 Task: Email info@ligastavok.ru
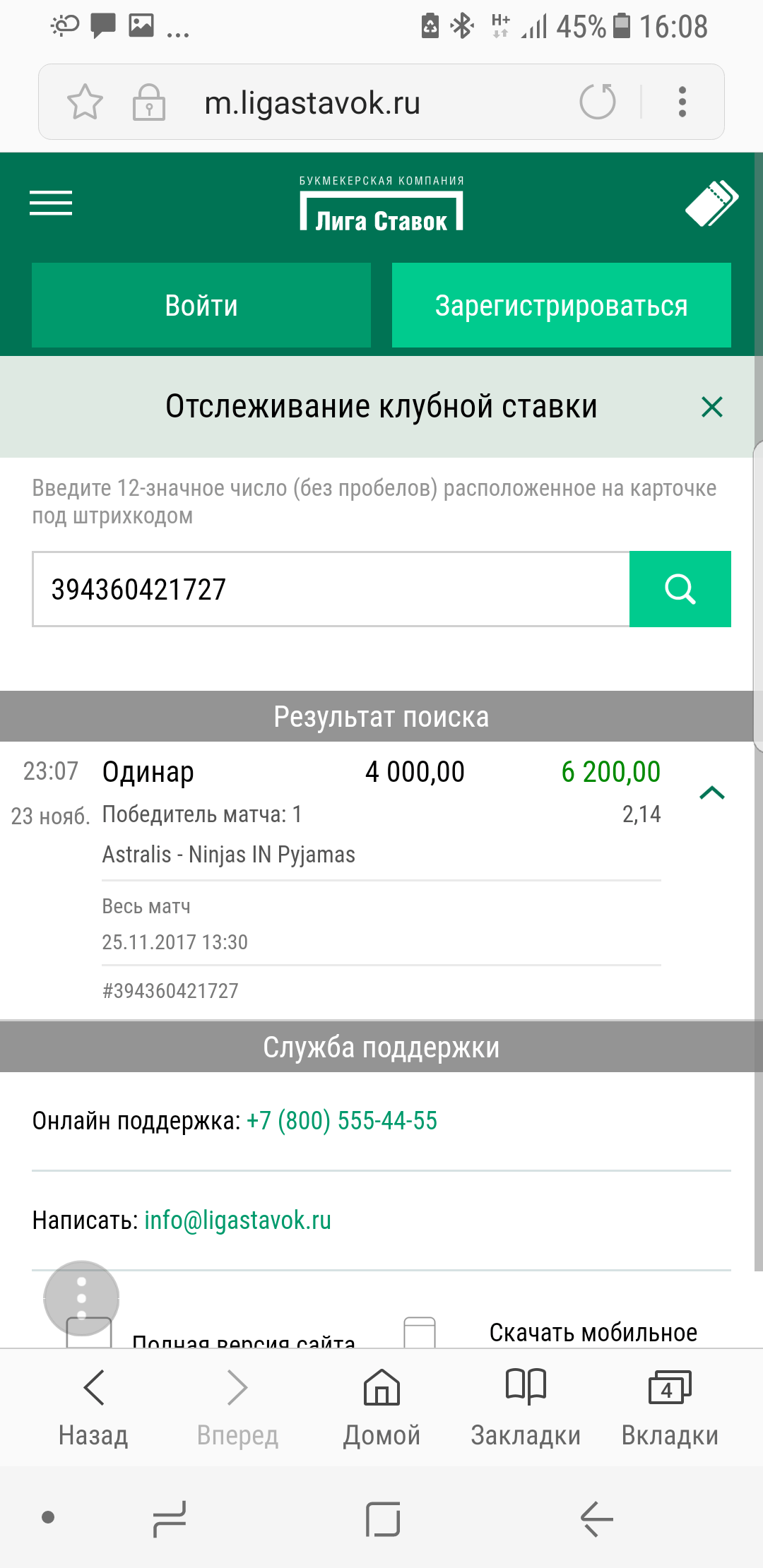tap(238, 1220)
